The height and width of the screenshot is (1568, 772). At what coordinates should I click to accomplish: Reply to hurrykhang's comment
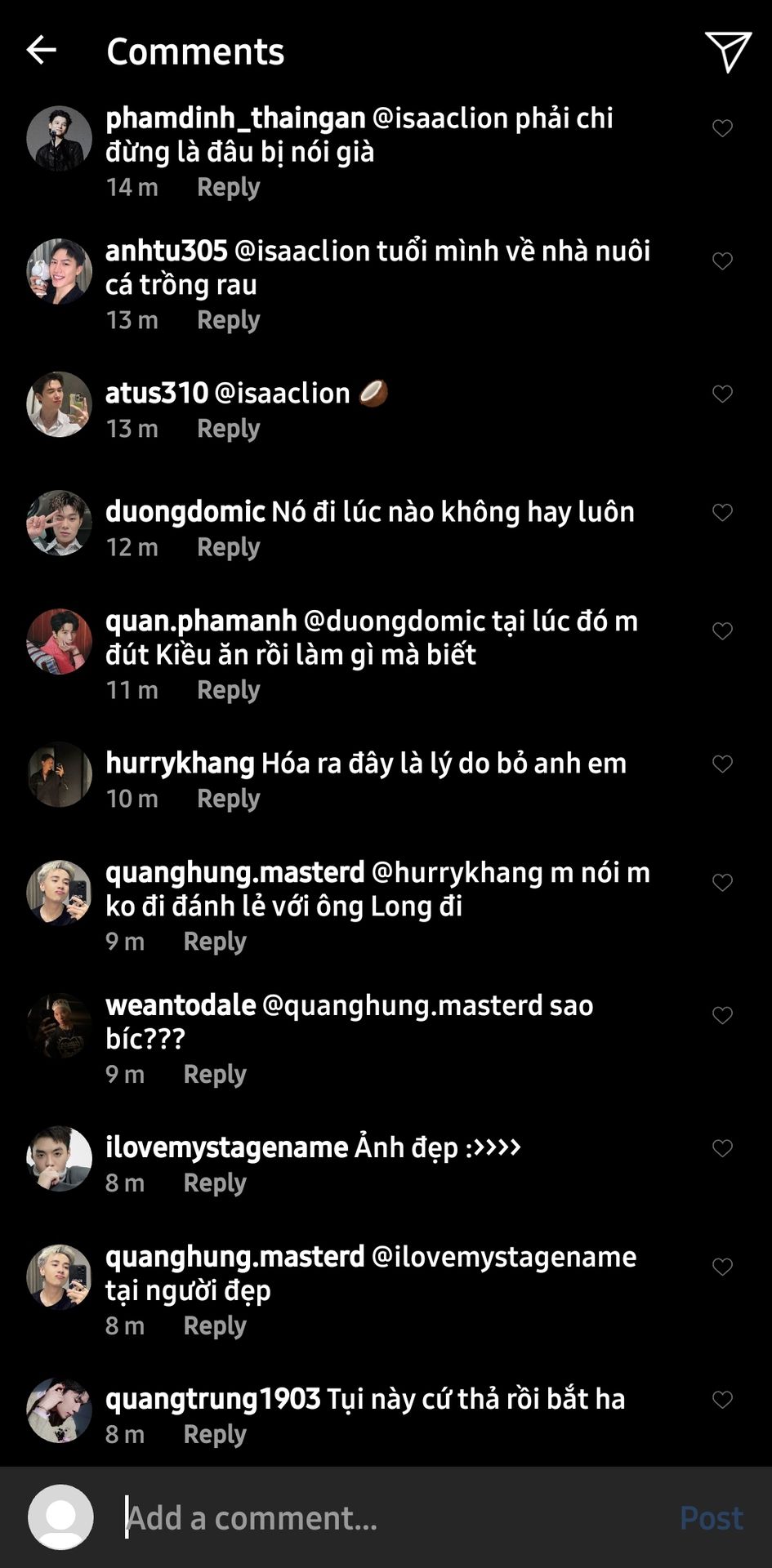coord(228,799)
